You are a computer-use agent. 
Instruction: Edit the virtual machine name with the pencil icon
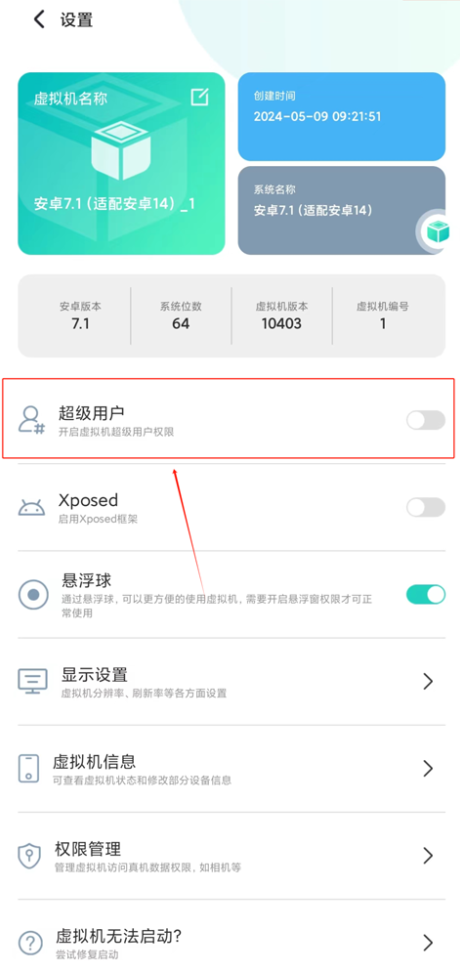(199, 97)
